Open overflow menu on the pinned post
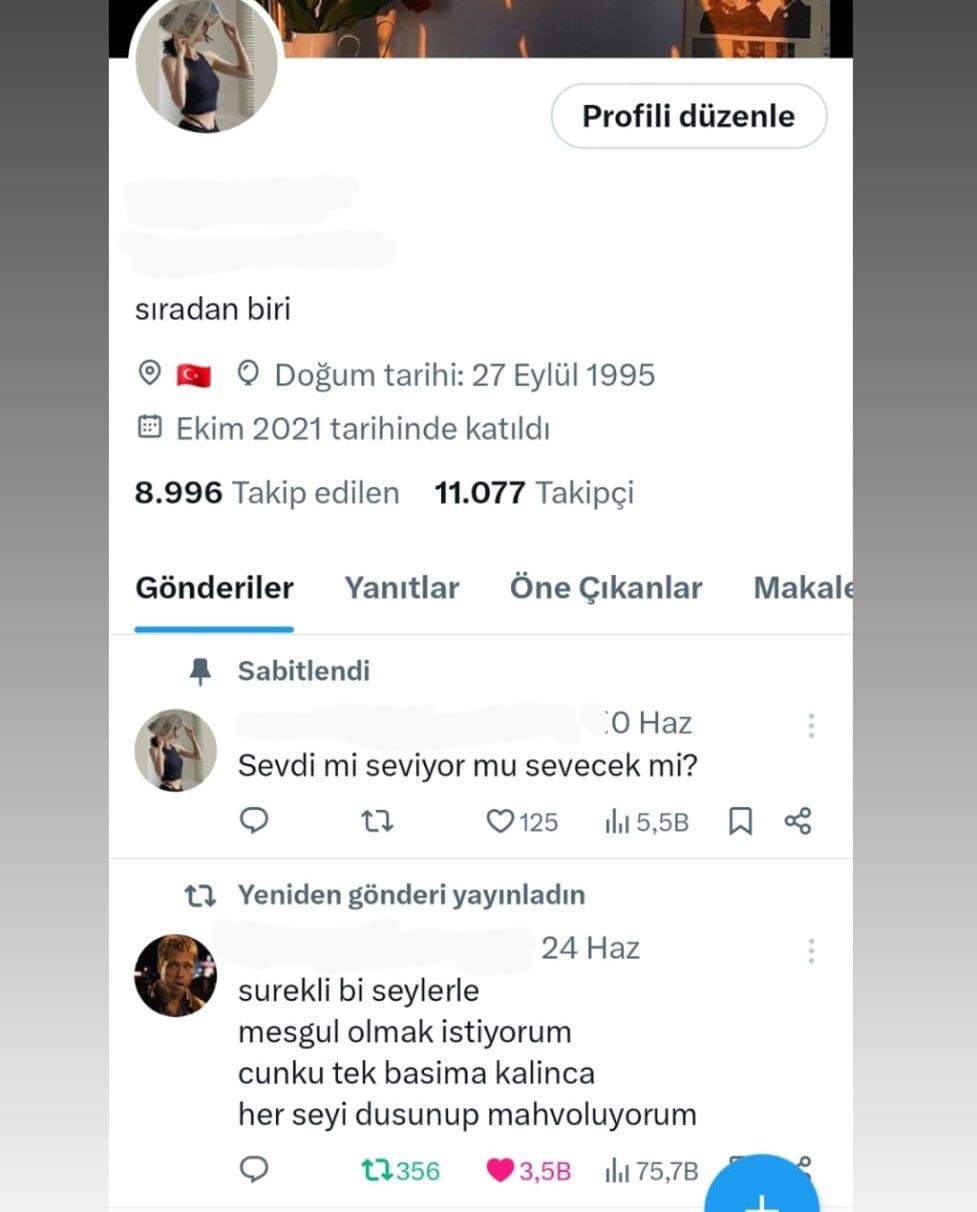The width and height of the screenshot is (977, 1212). (811, 726)
